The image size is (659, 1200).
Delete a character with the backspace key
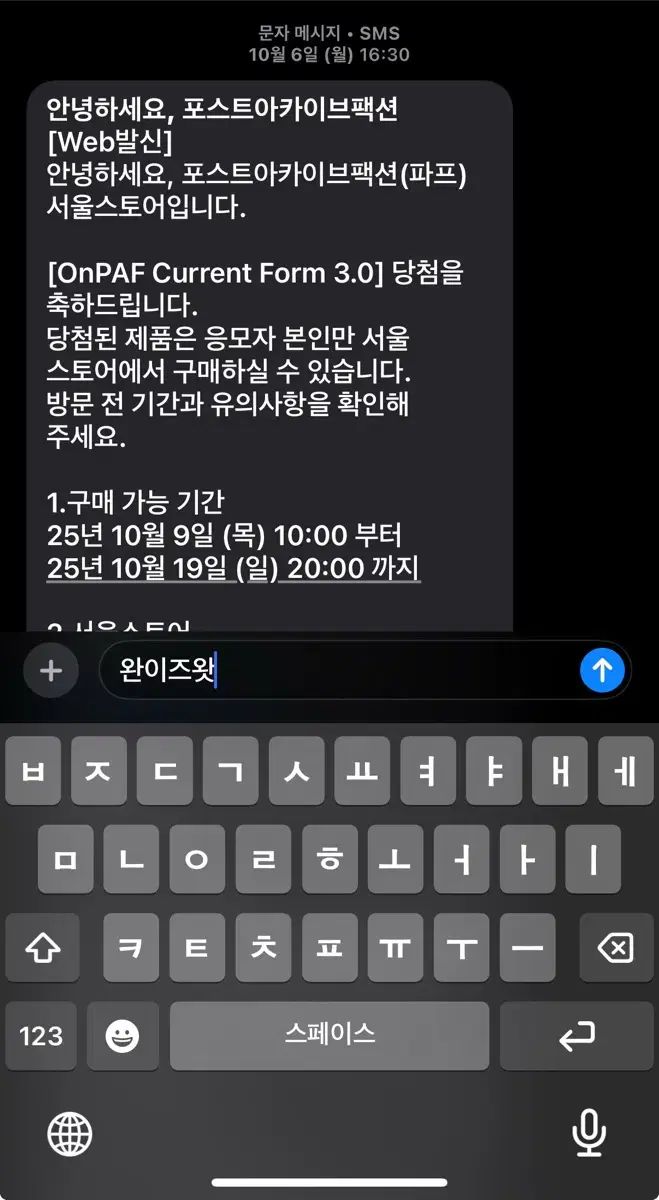[x=613, y=948]
